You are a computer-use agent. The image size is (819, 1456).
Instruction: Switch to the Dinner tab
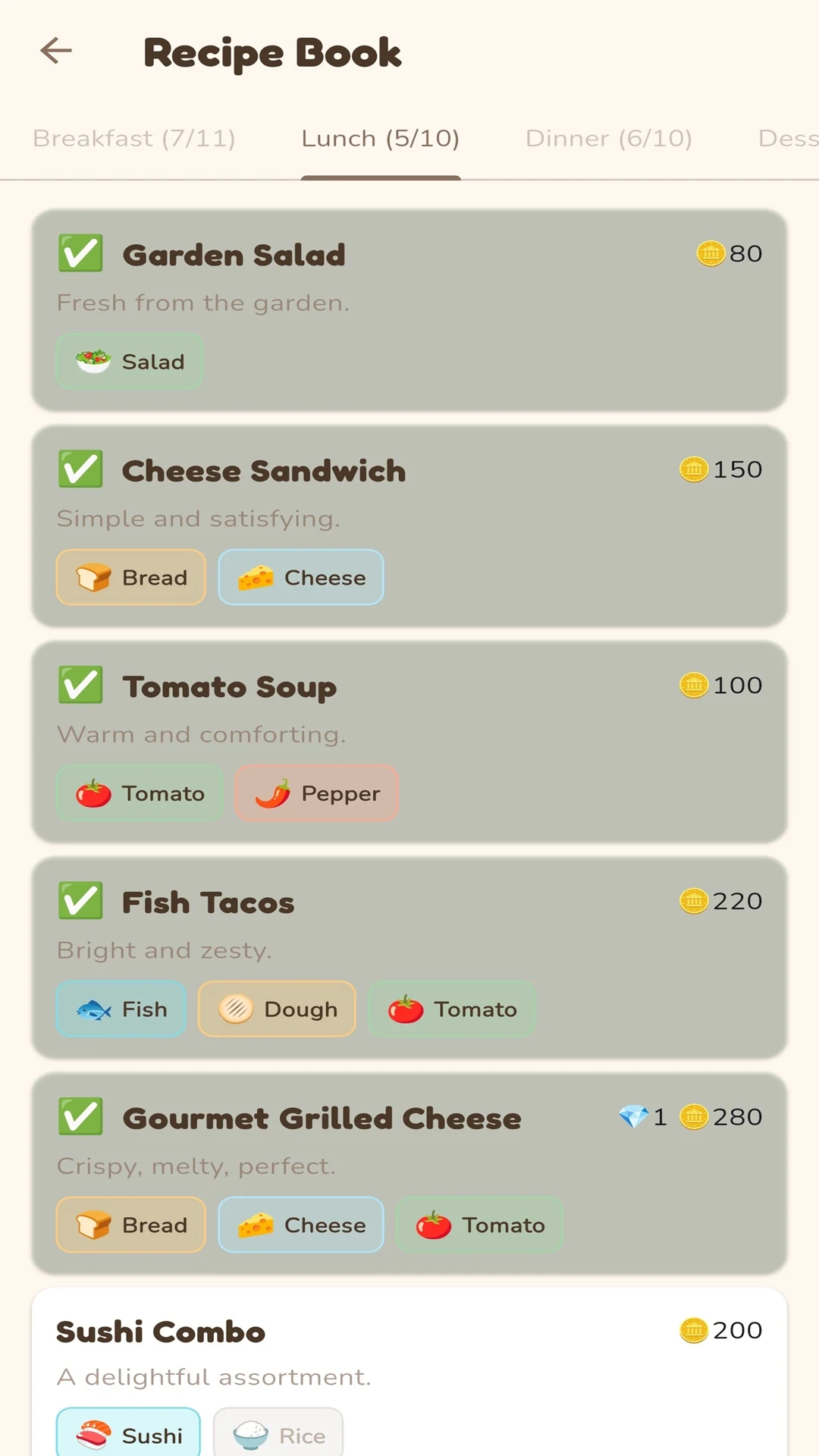pos(609,138)
